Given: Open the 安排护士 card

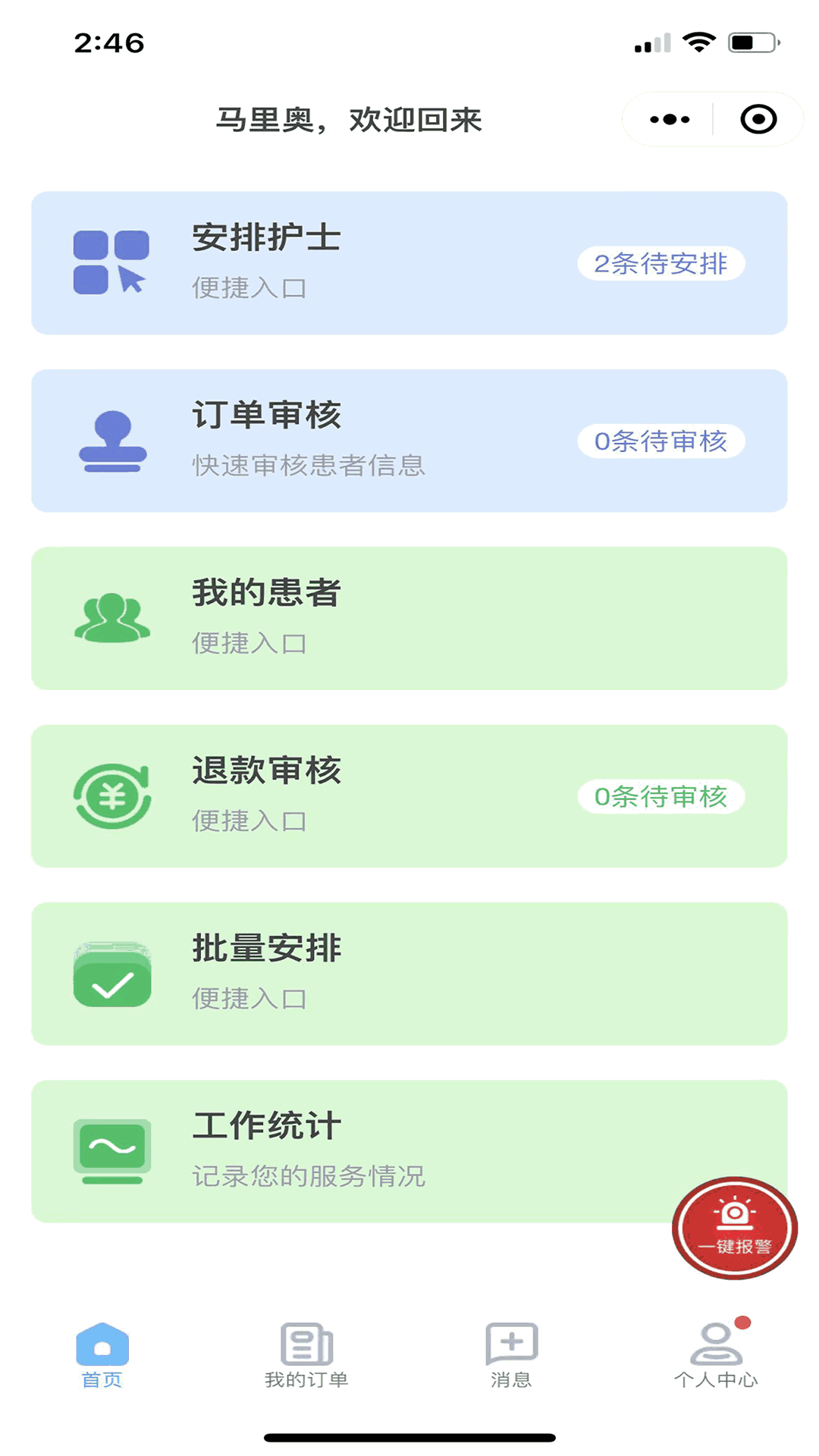Looking at the screenshot, I should coord(409,263).
